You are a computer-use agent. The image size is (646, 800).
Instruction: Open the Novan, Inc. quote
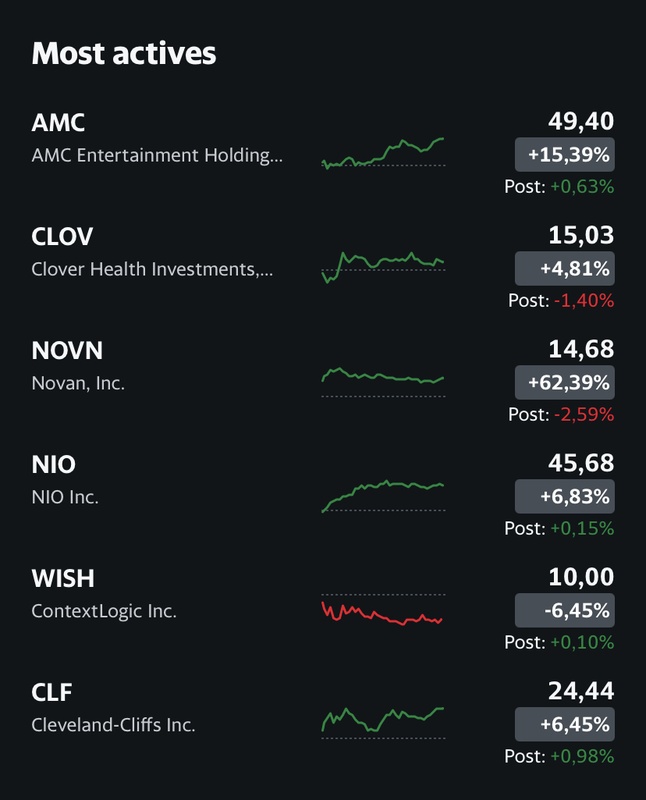(x=80, y=366)
